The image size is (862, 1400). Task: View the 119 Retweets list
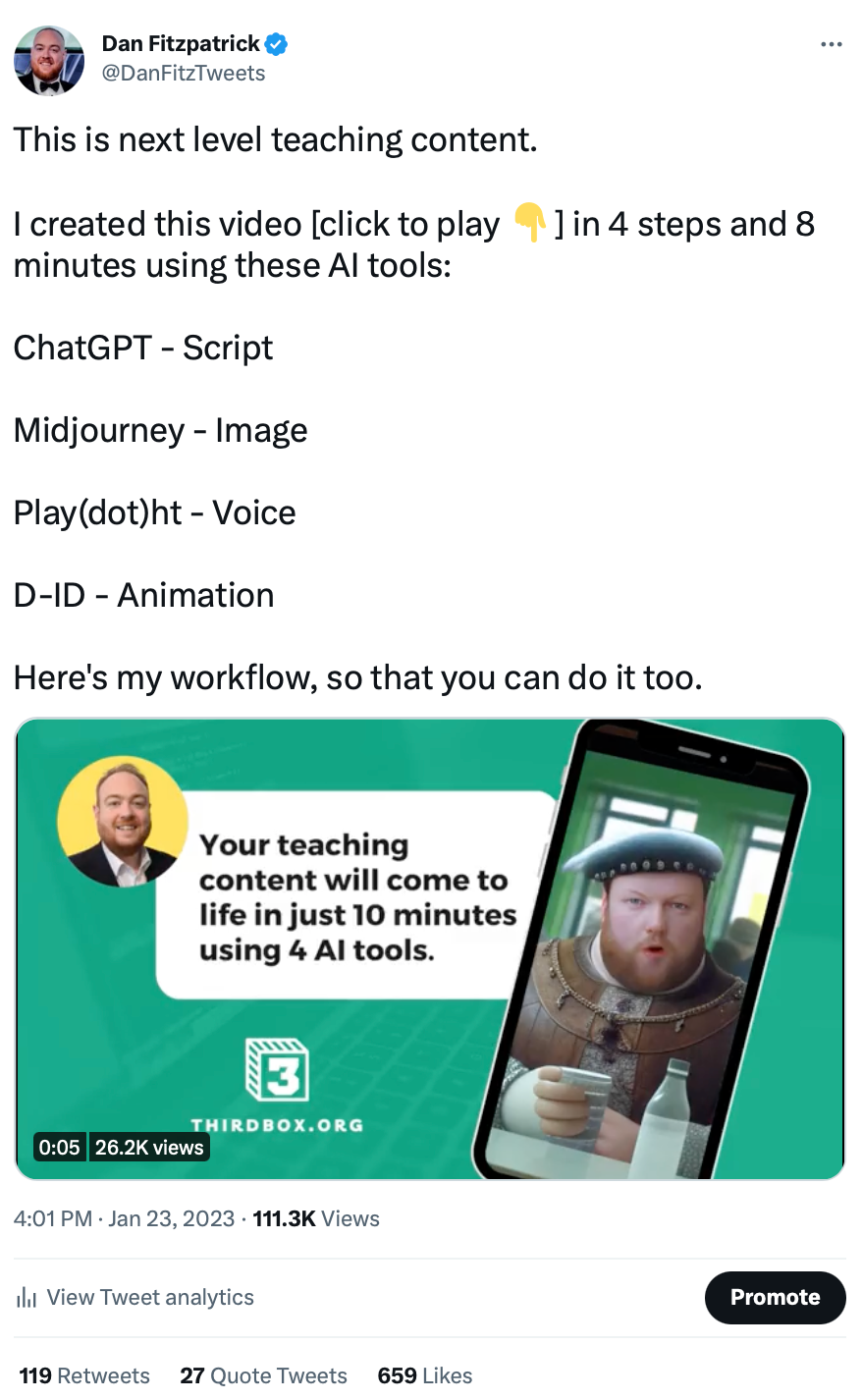(84, 1375)
